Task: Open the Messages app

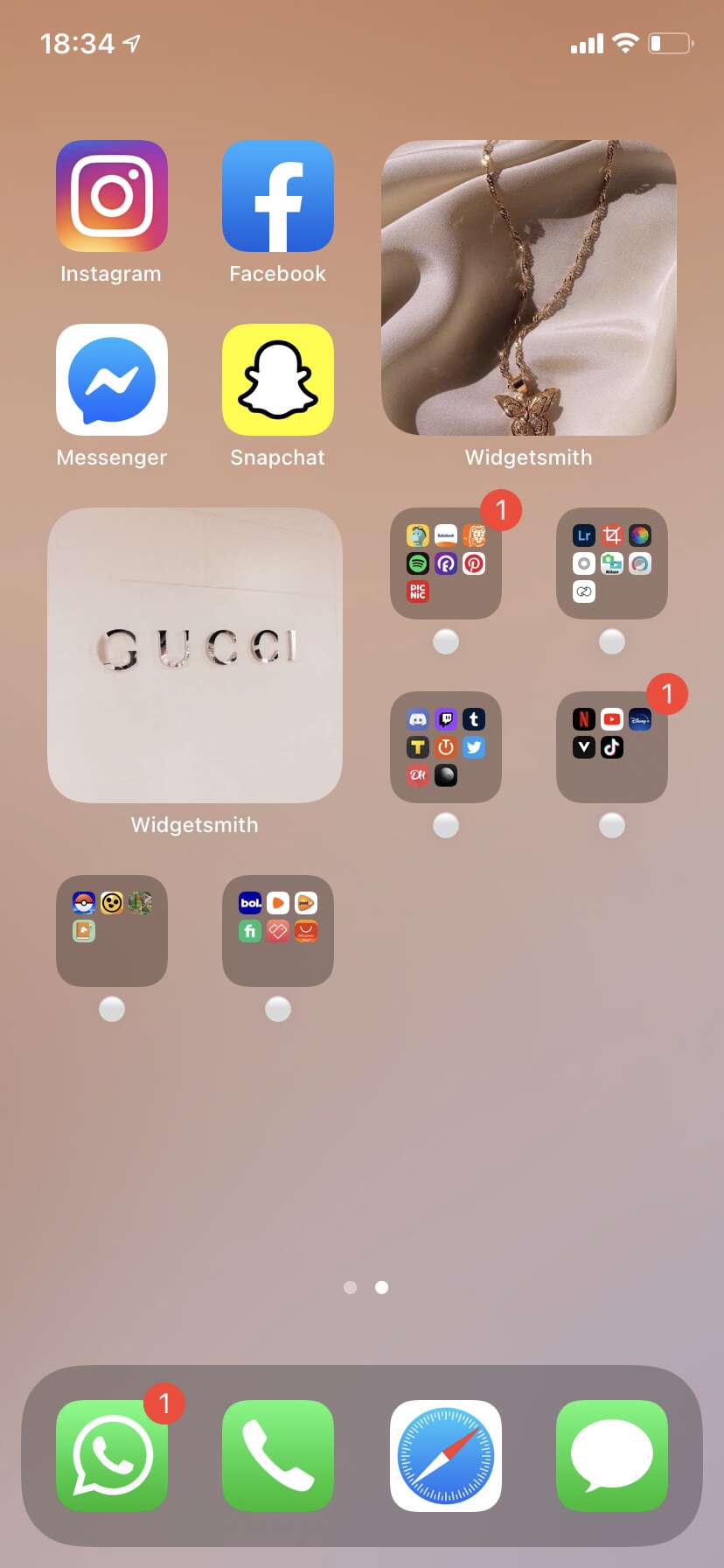Action: pos(612,1456)
